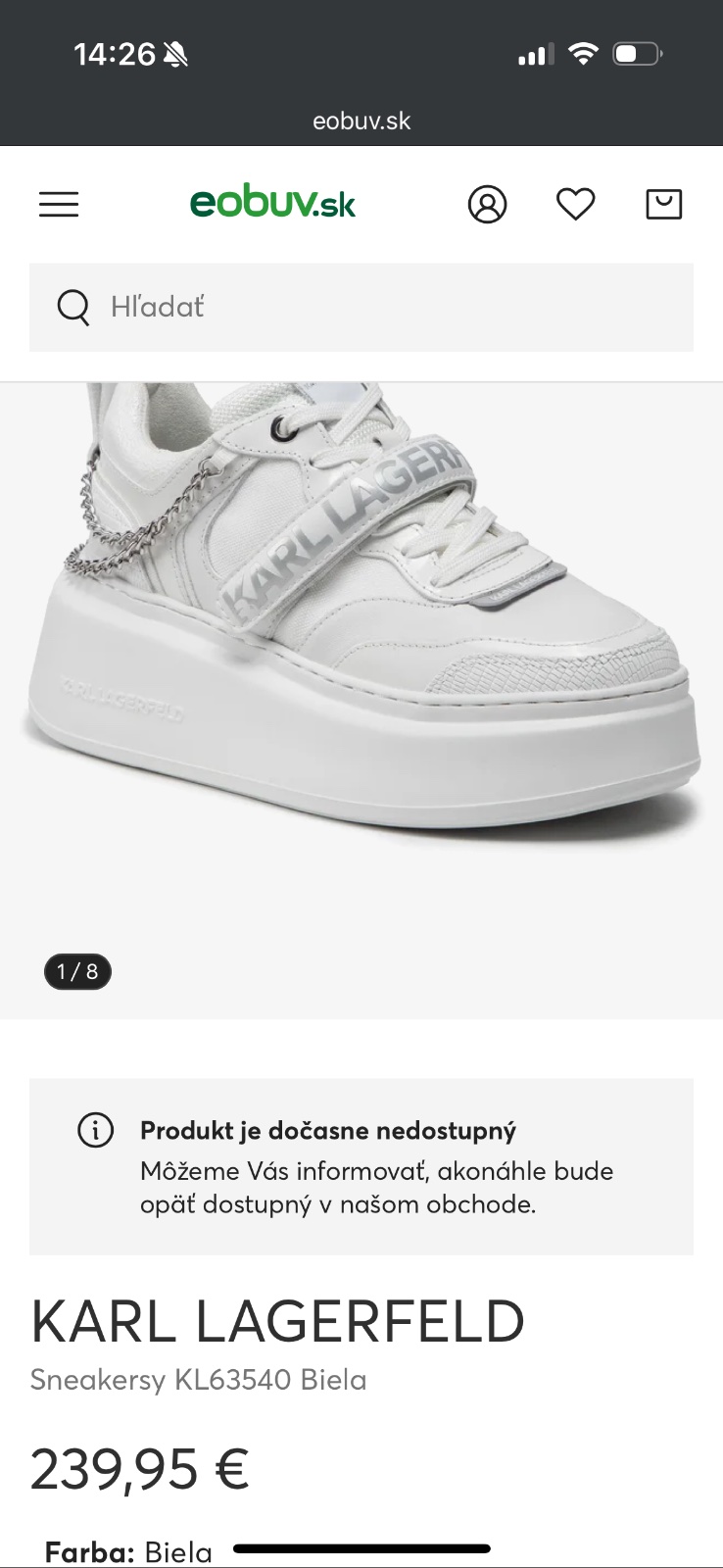This screenshot has height=1568, width=723.
Task: Open the user account icon
Action: click(x=487, y=204)
